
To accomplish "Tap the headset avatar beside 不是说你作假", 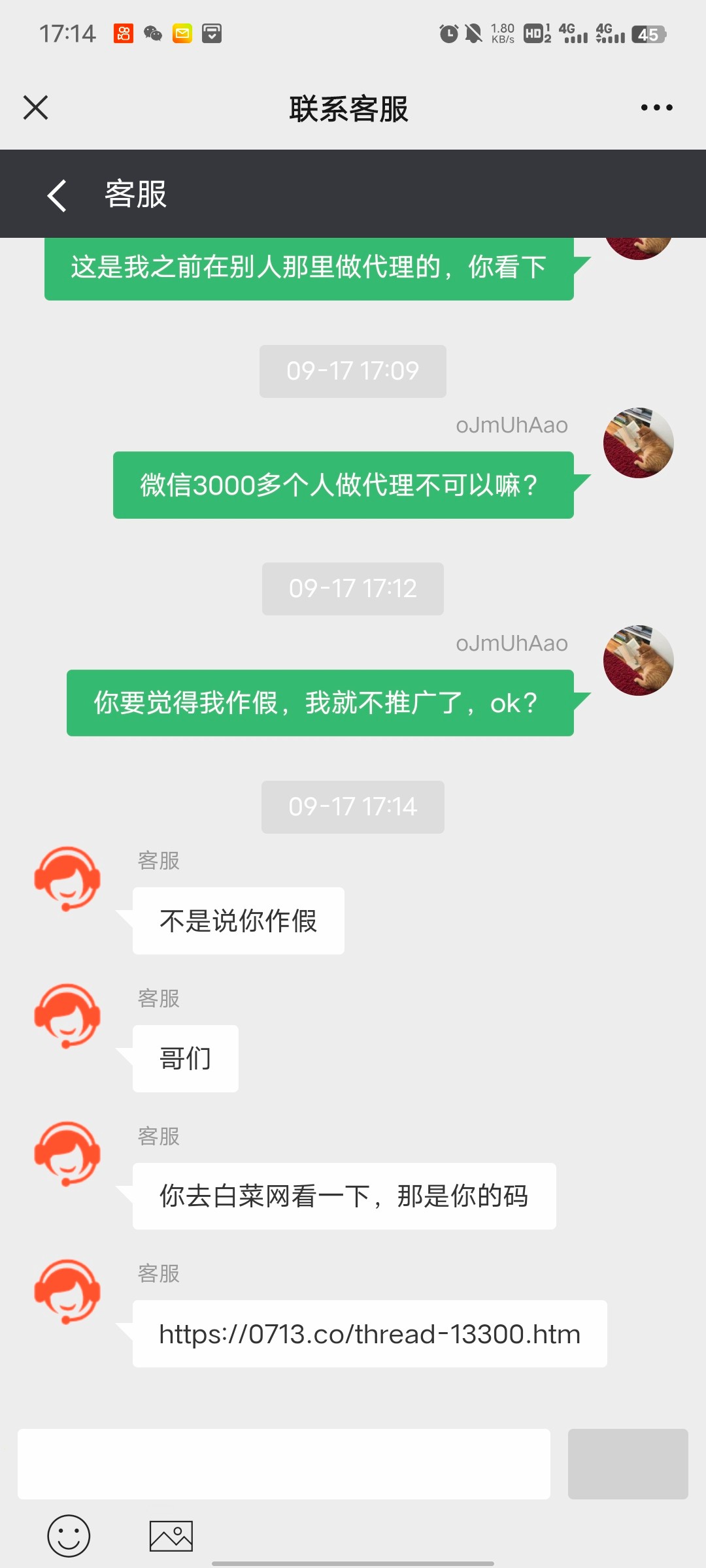I will (67, 879).
